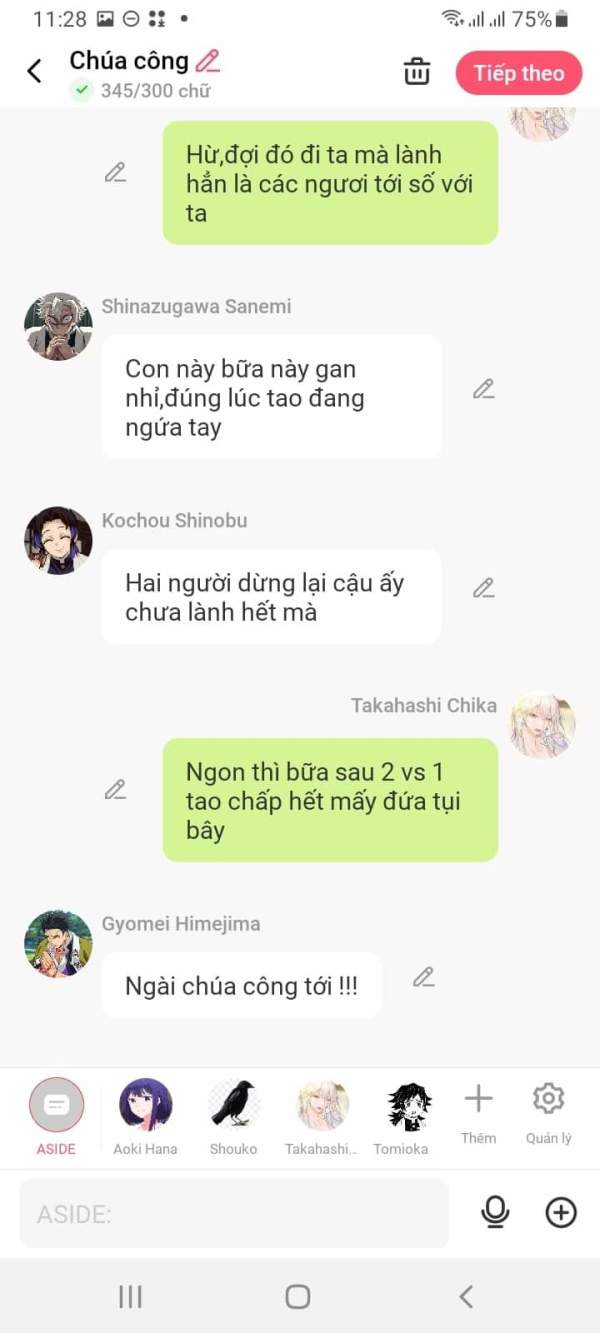Choose character Shouko
Screen dimensions: 600x1333
point(233,1116)
